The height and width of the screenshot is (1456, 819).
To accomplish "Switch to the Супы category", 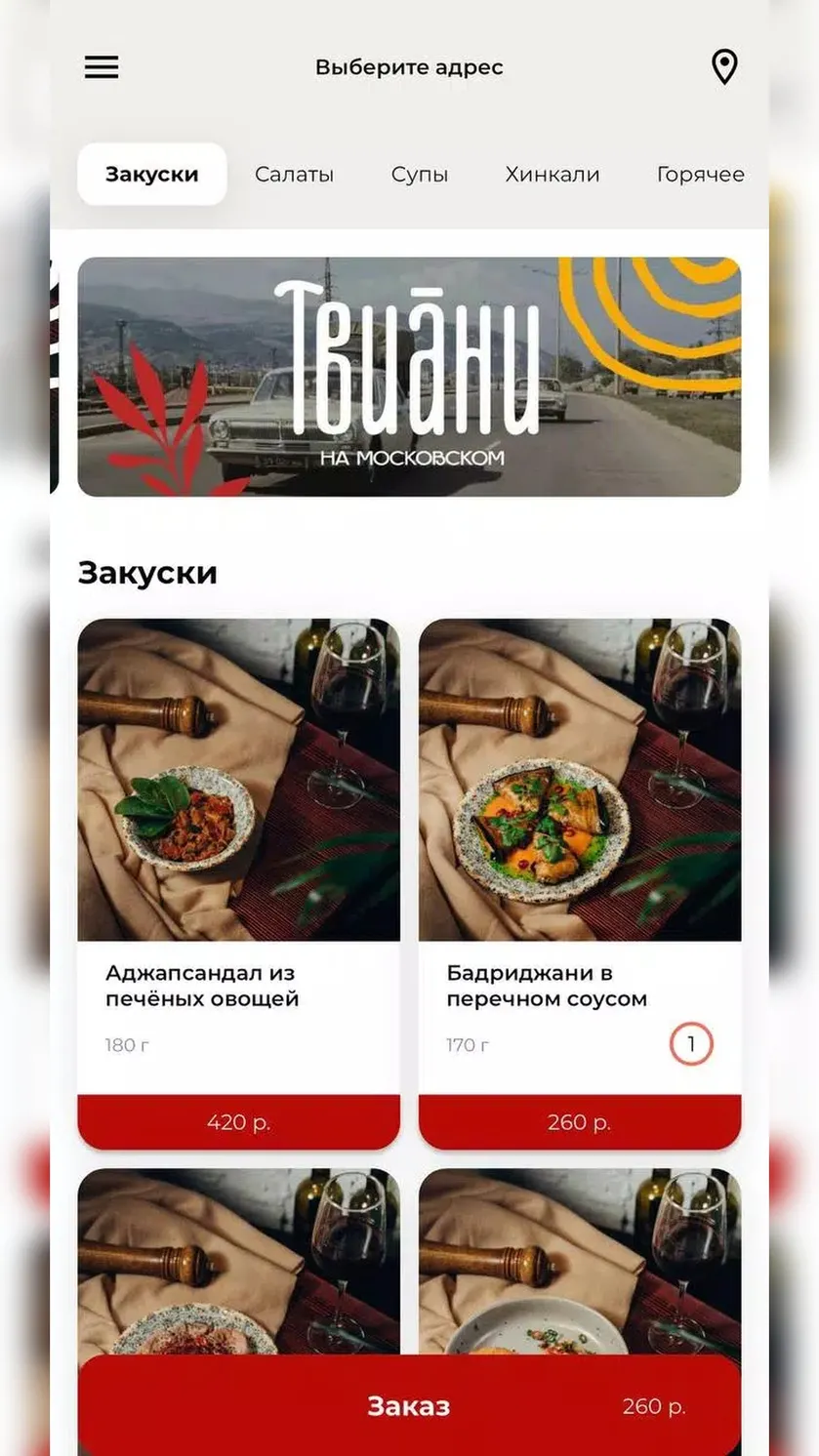I will point(420,175).
